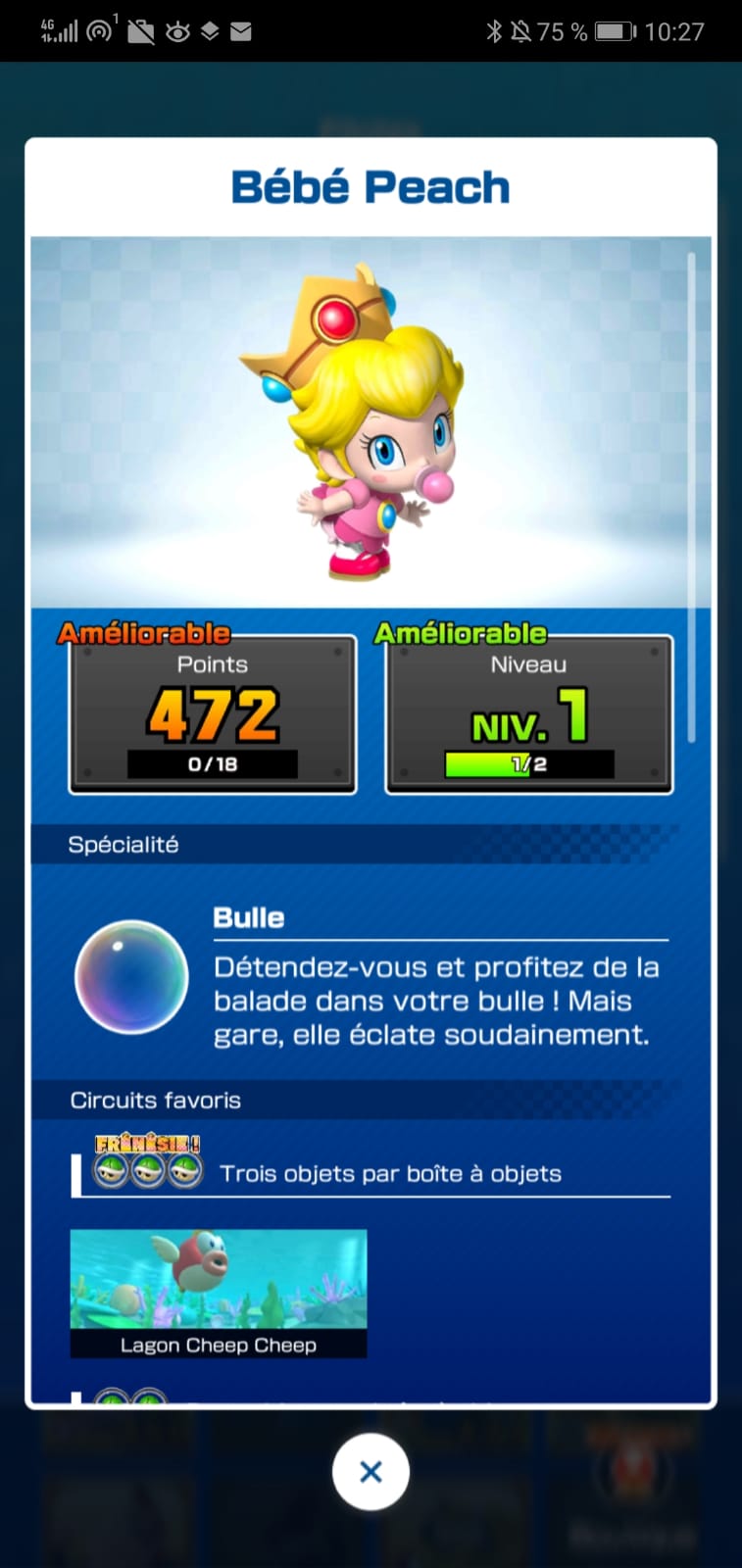Close the Bébé Peach details popup
This screenshot has width=742, height=1568.
pyautogui.click(x=371, y=1471)
